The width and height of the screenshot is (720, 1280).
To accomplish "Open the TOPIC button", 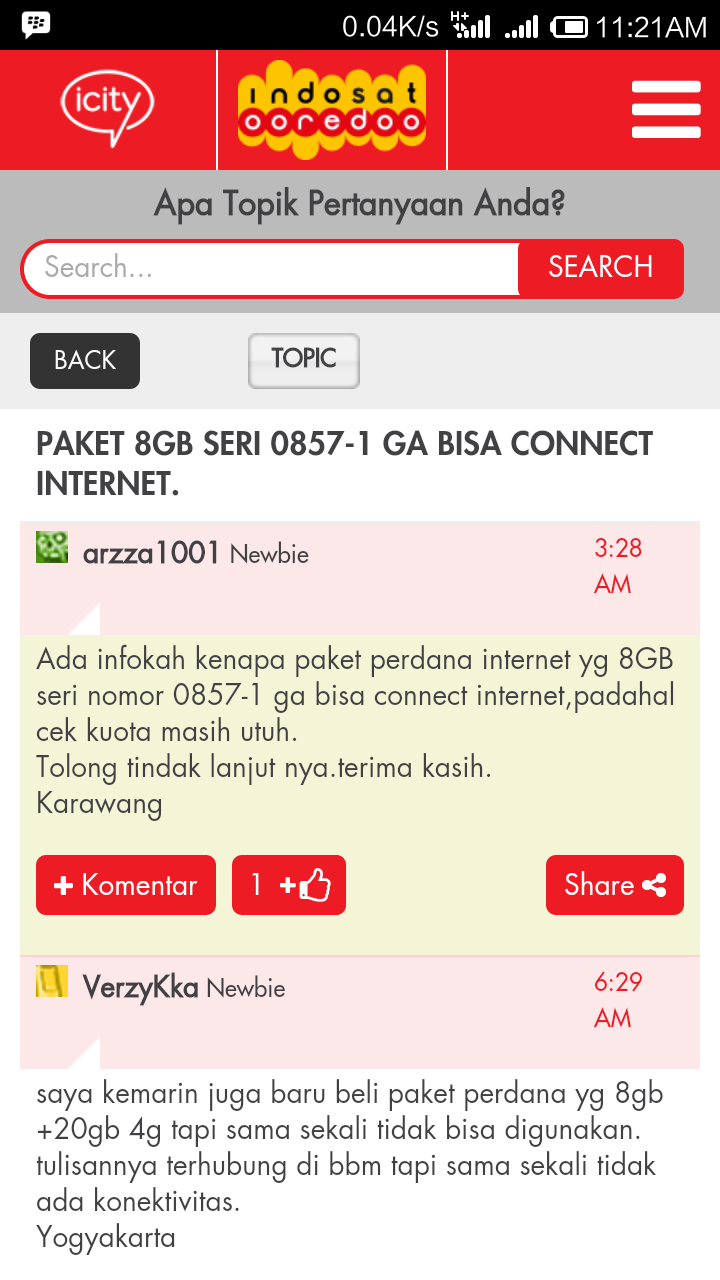I will [x=303, y=360].
